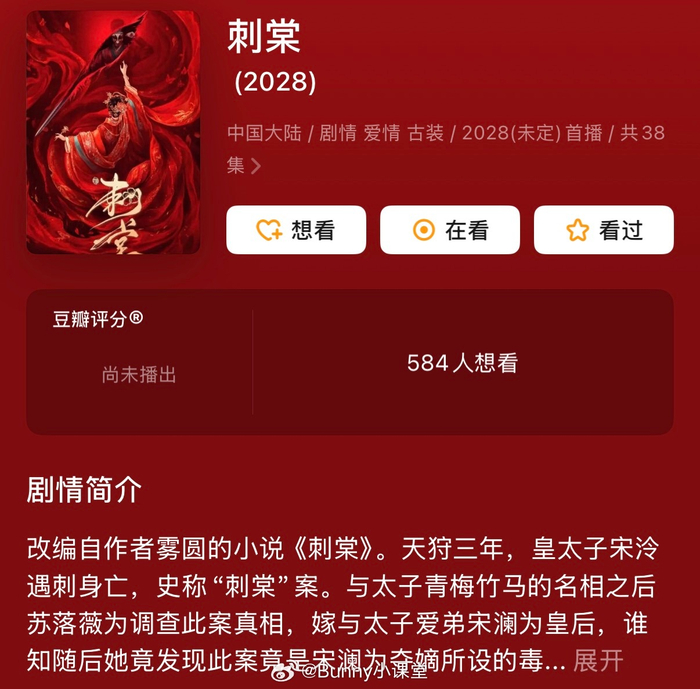This screenshot has width=700, height=689.
Task: Mark the show as 看过
Action: click(604, 230)
